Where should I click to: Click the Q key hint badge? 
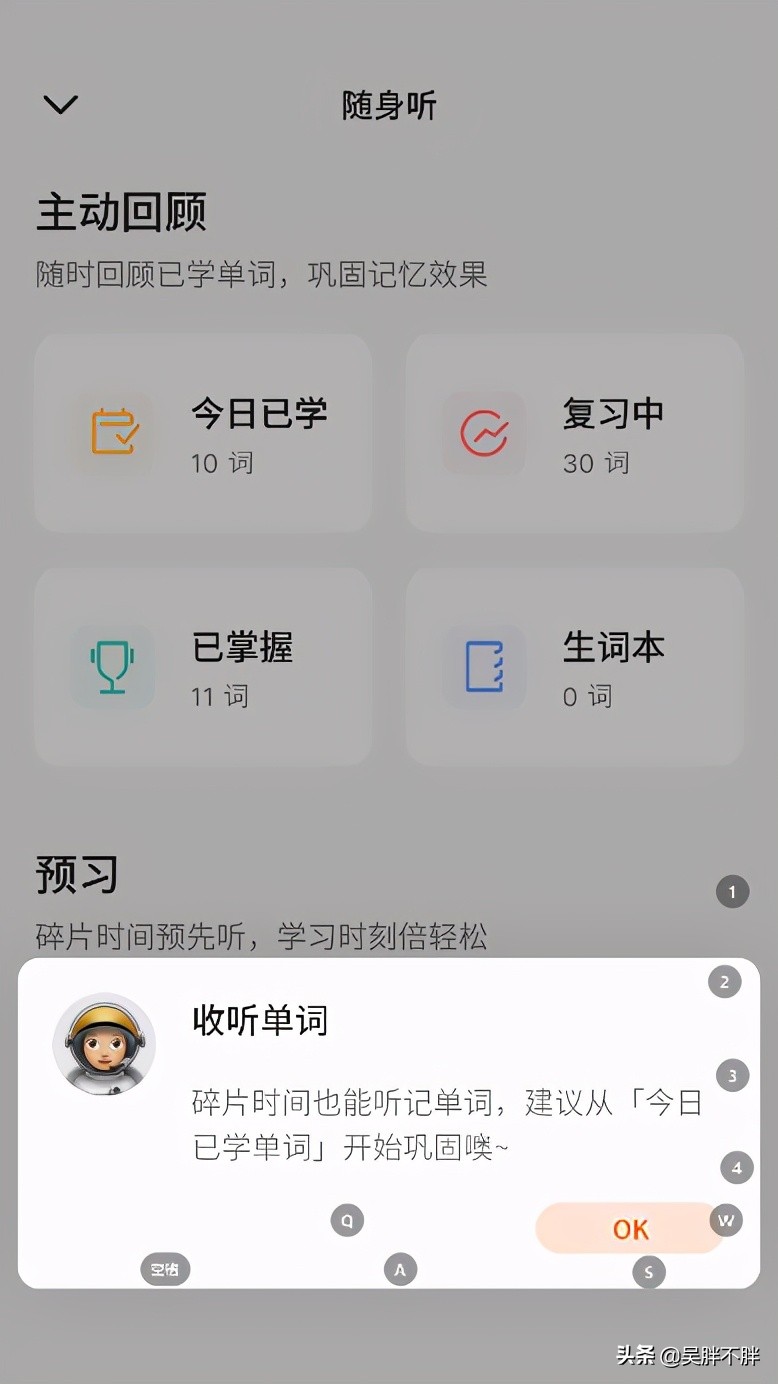pos(348,1220)
